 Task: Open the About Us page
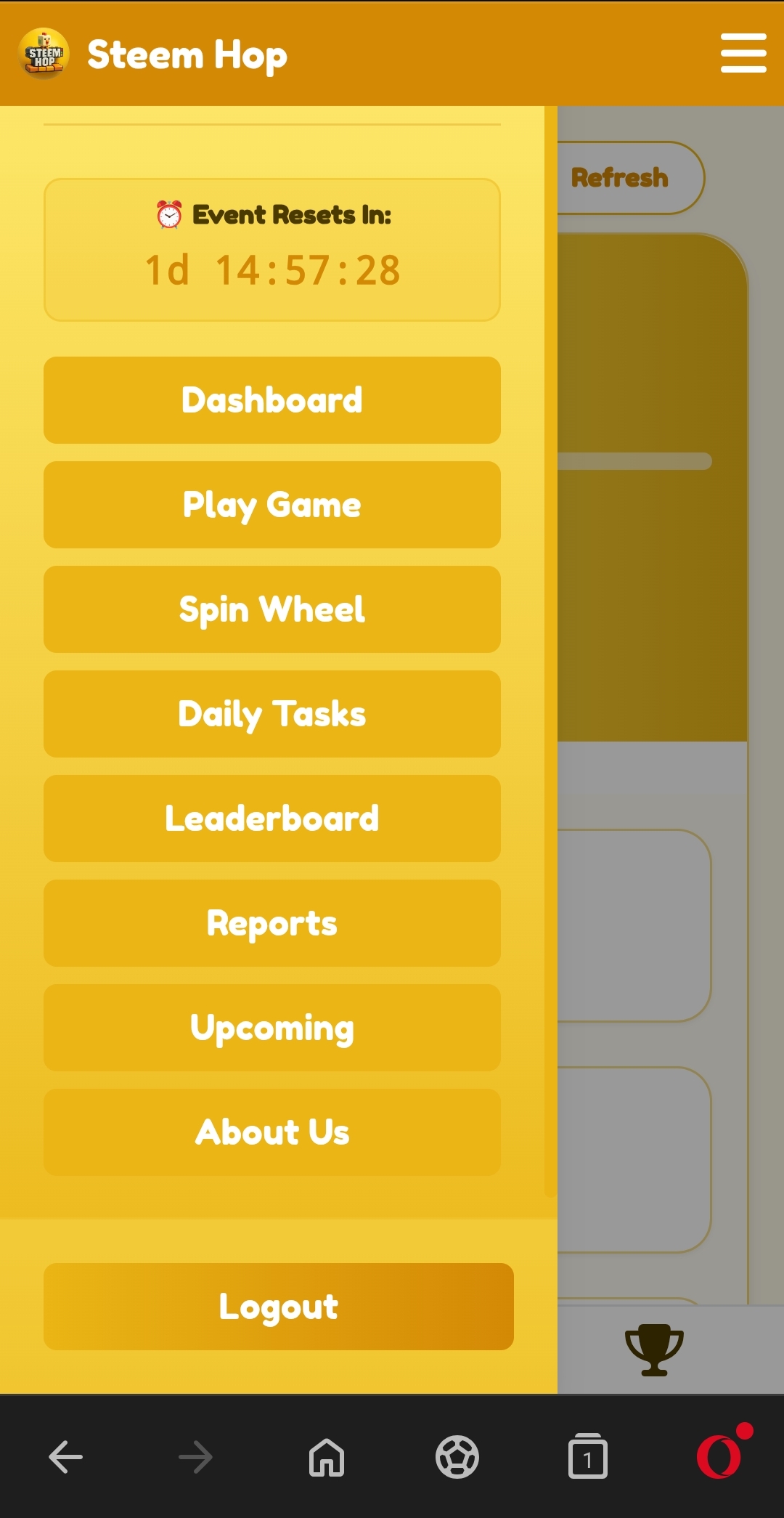(x=272, y=1132)
